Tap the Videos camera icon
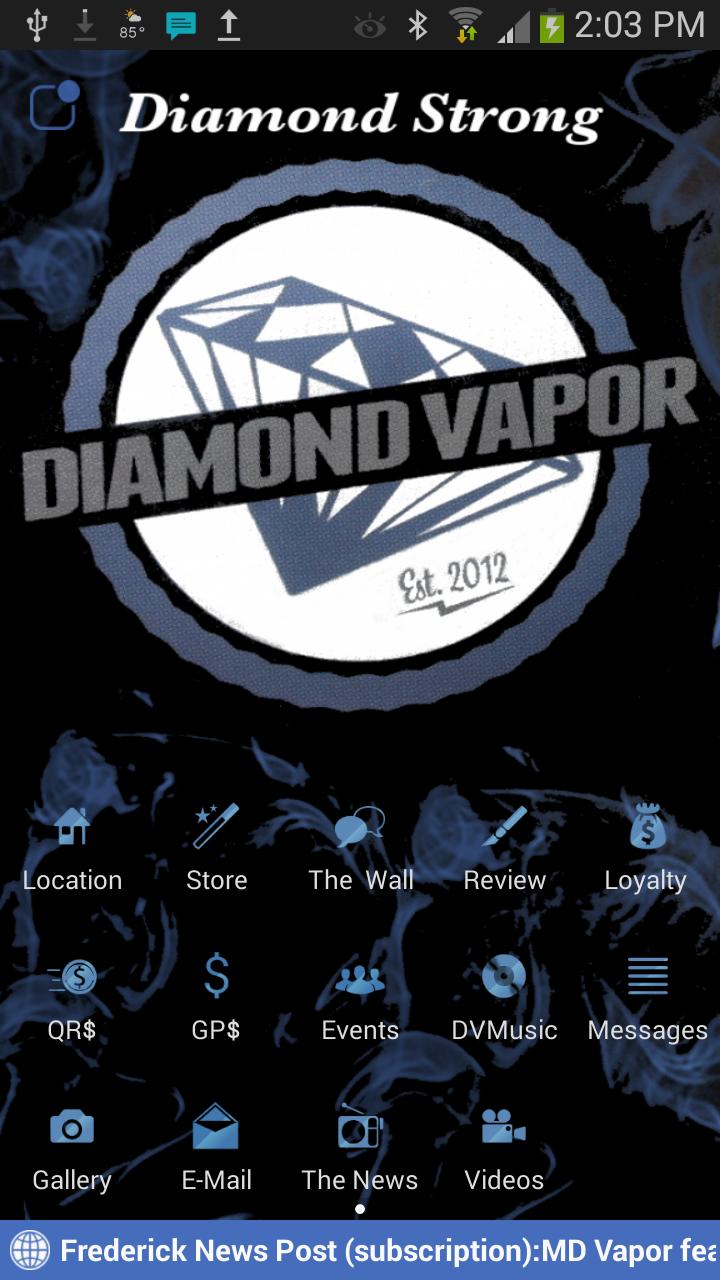Viewport: 720px width, 1280px height. 504,1128
